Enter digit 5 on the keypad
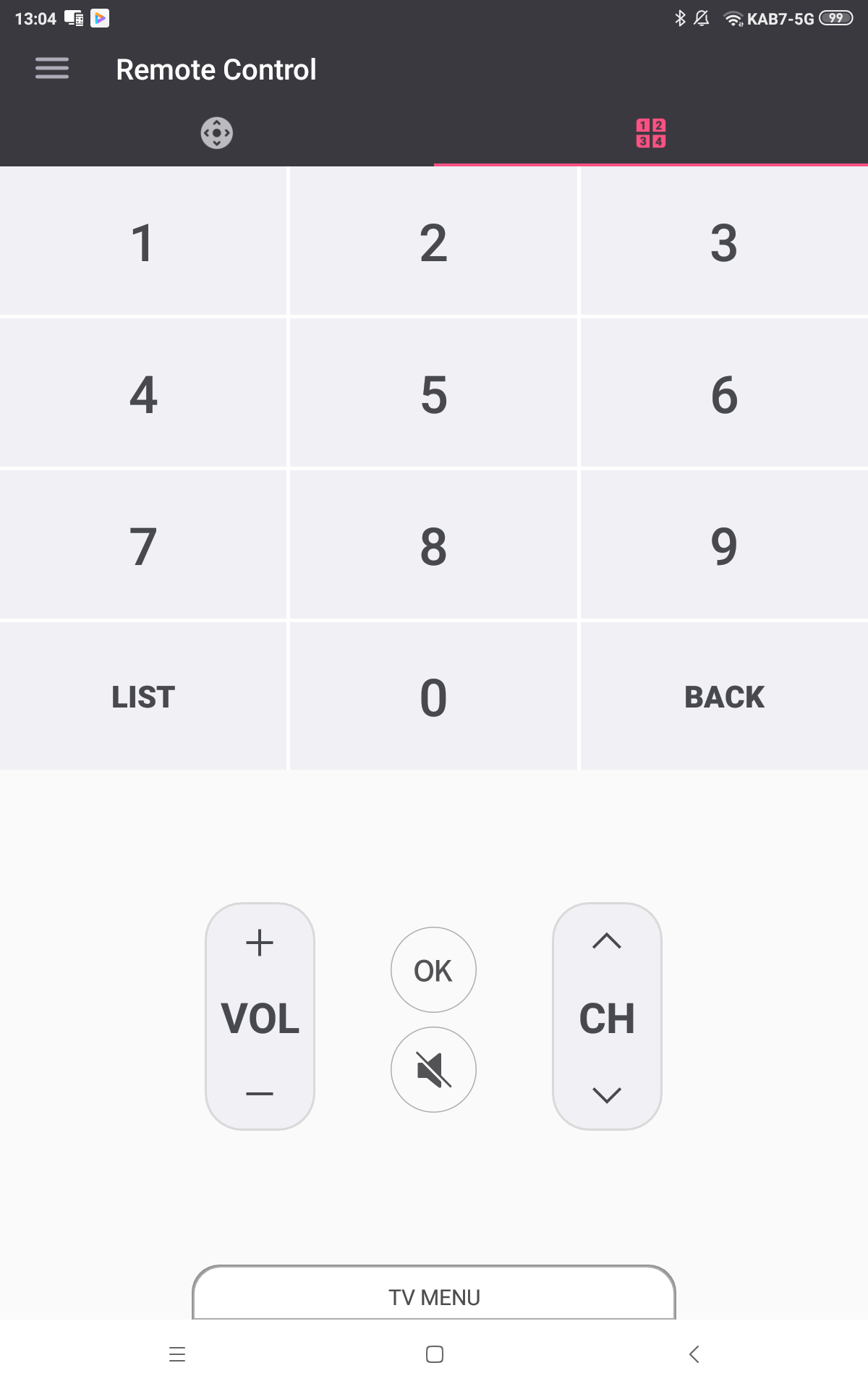 click(433, 395)
